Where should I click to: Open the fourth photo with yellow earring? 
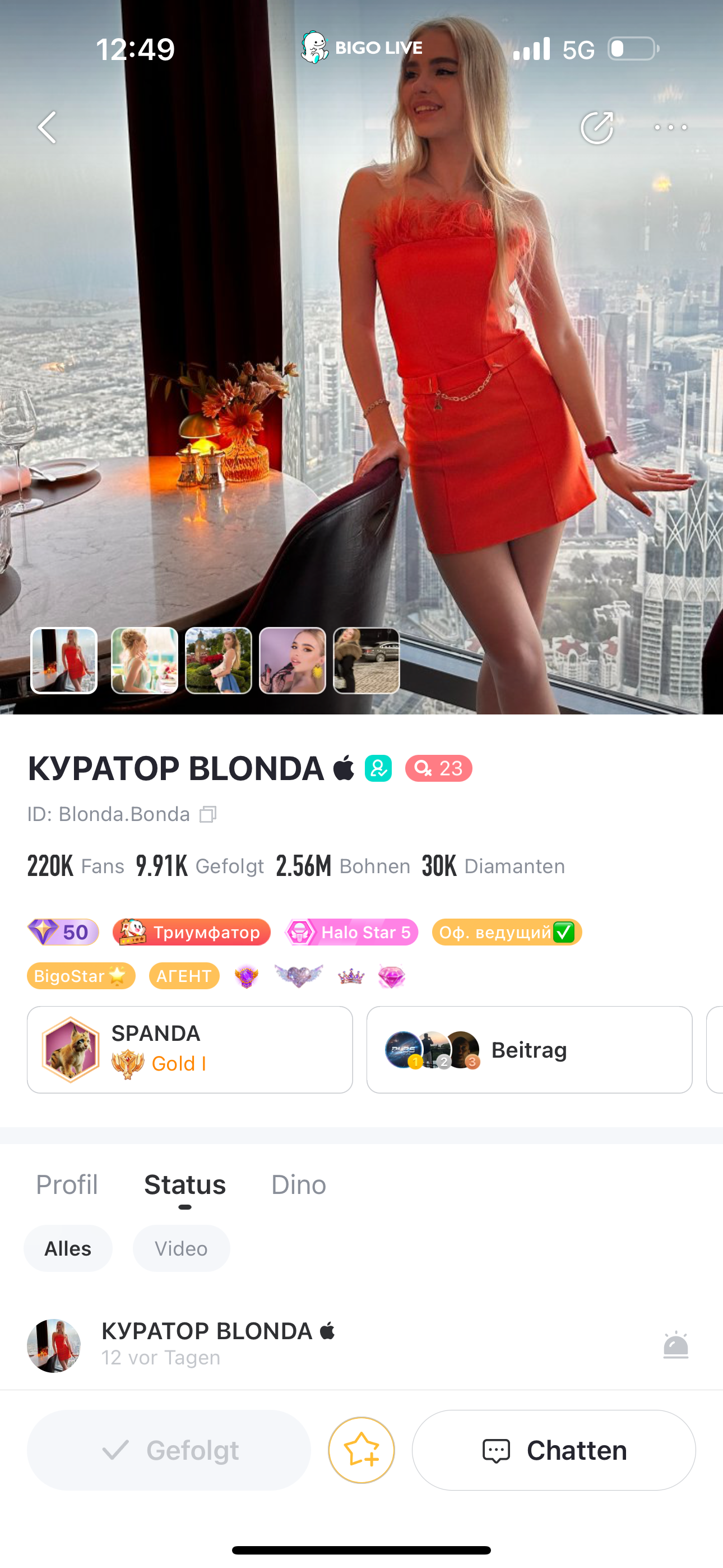click(x=292, y=661)
